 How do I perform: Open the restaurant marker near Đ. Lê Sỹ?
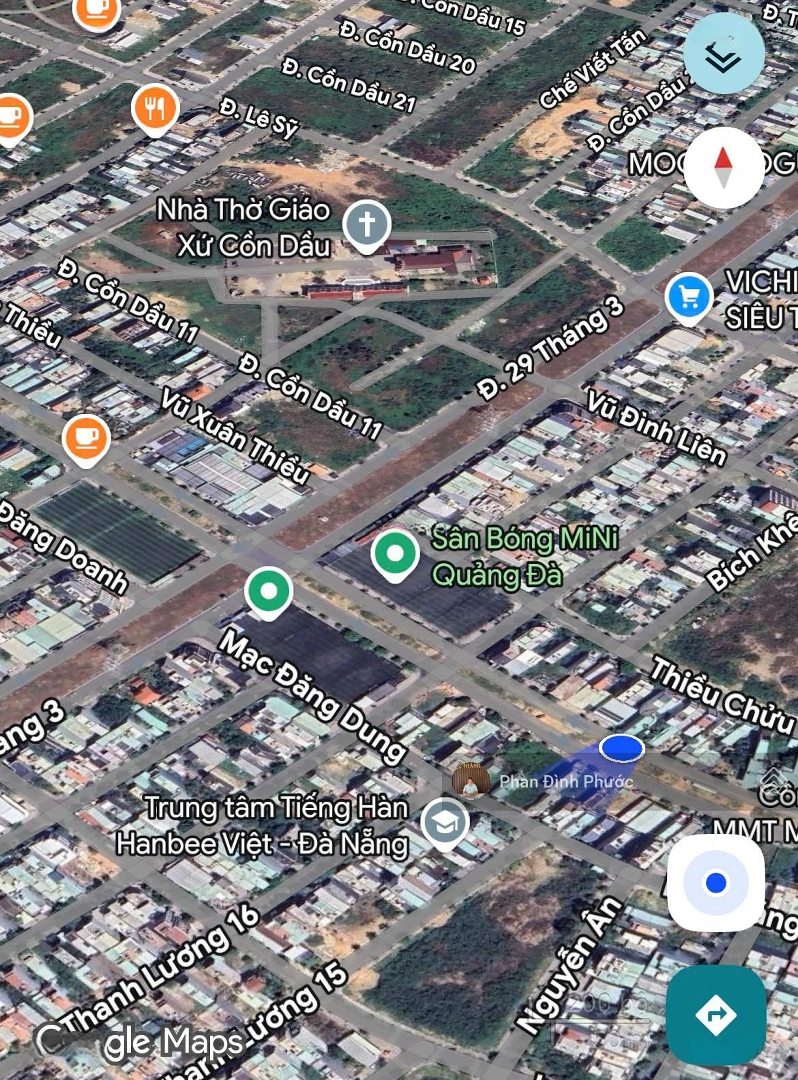tap(155, 108)
